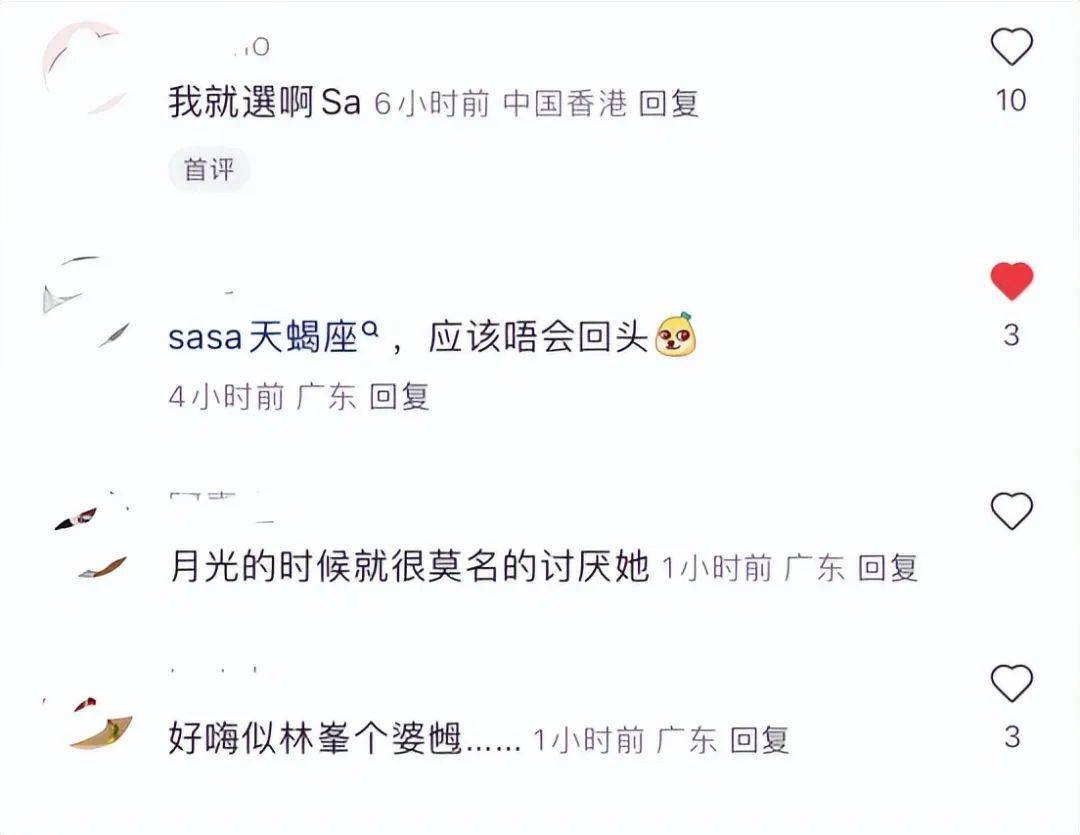The image size is (1080, 835).
Task: Like the comment '我就選啊Sa'
Action: (x=1011, y=48)
